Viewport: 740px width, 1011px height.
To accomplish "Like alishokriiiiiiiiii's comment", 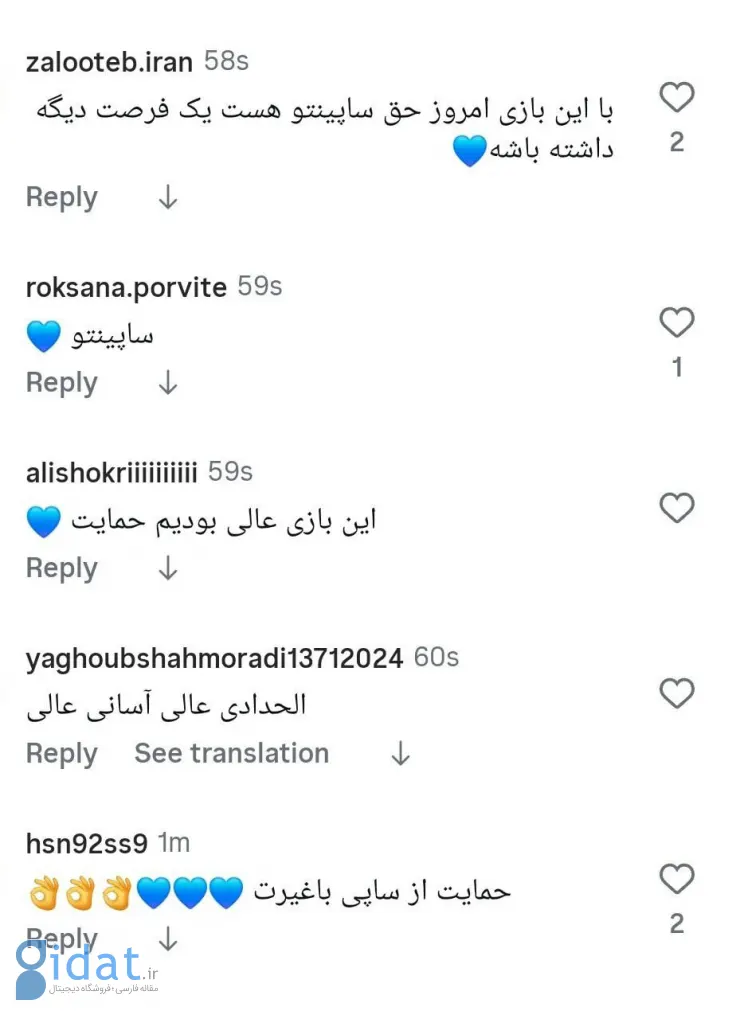I will (x=677, y=508).
